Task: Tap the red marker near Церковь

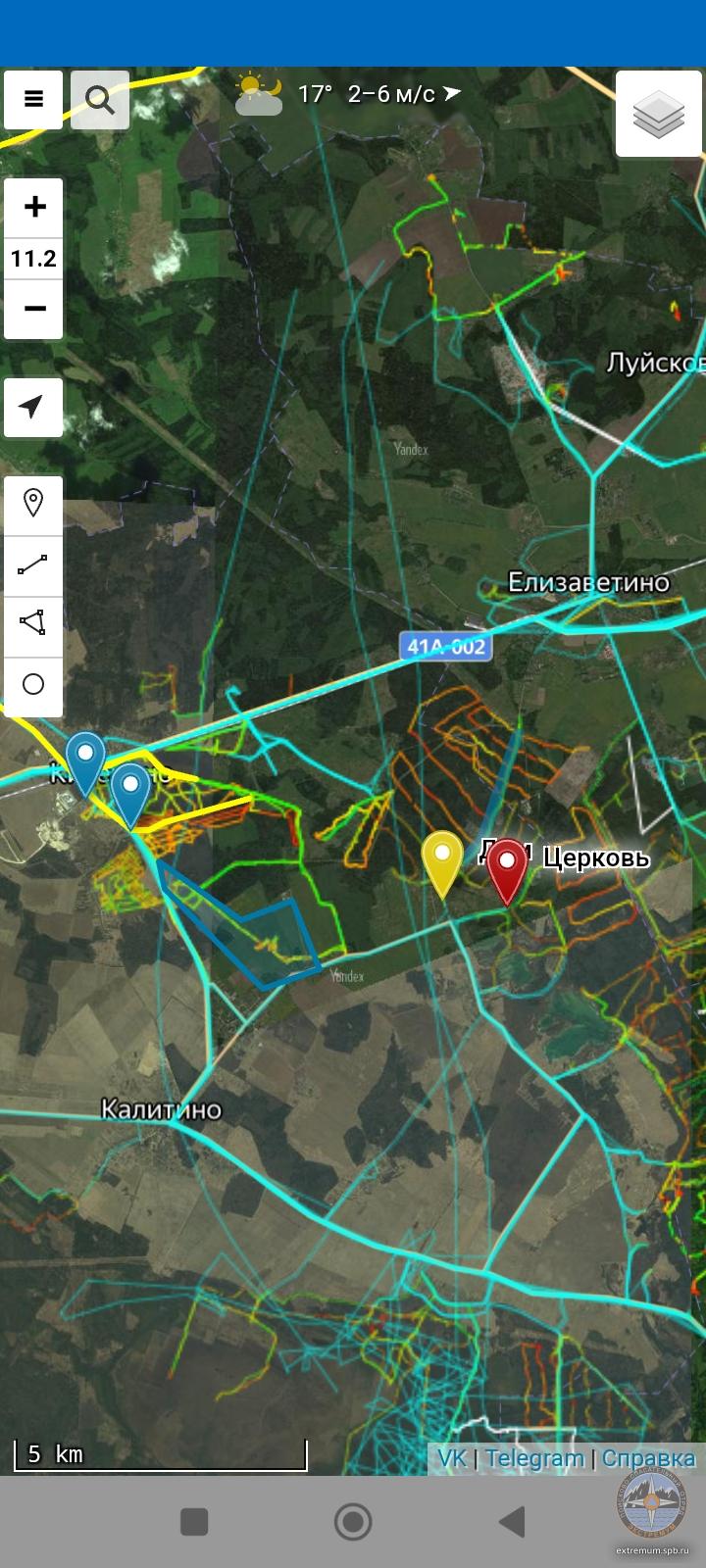Action: [x=507, y=867]
